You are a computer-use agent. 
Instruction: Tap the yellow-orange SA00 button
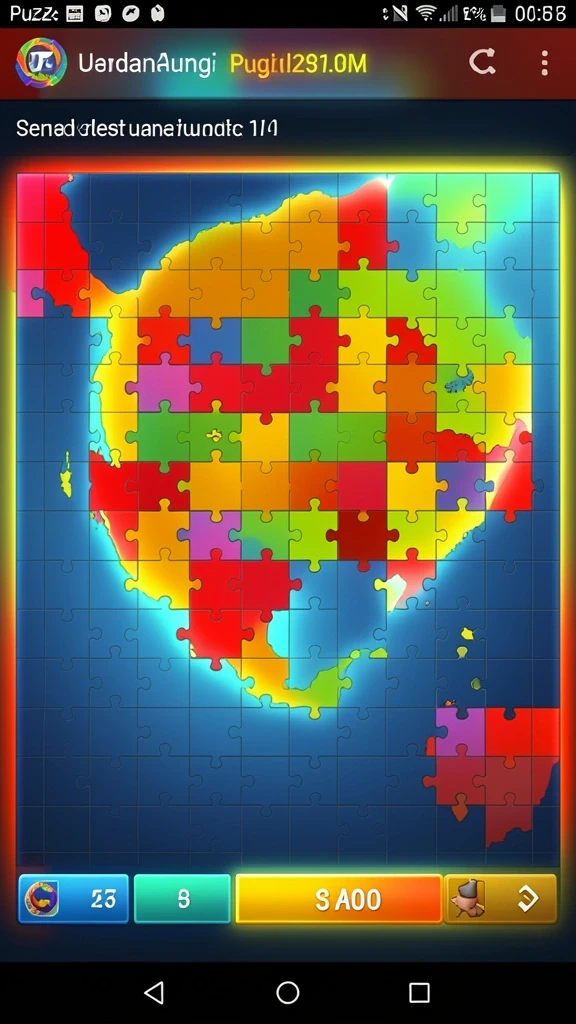pyautogui.click(x=339, y=899)
